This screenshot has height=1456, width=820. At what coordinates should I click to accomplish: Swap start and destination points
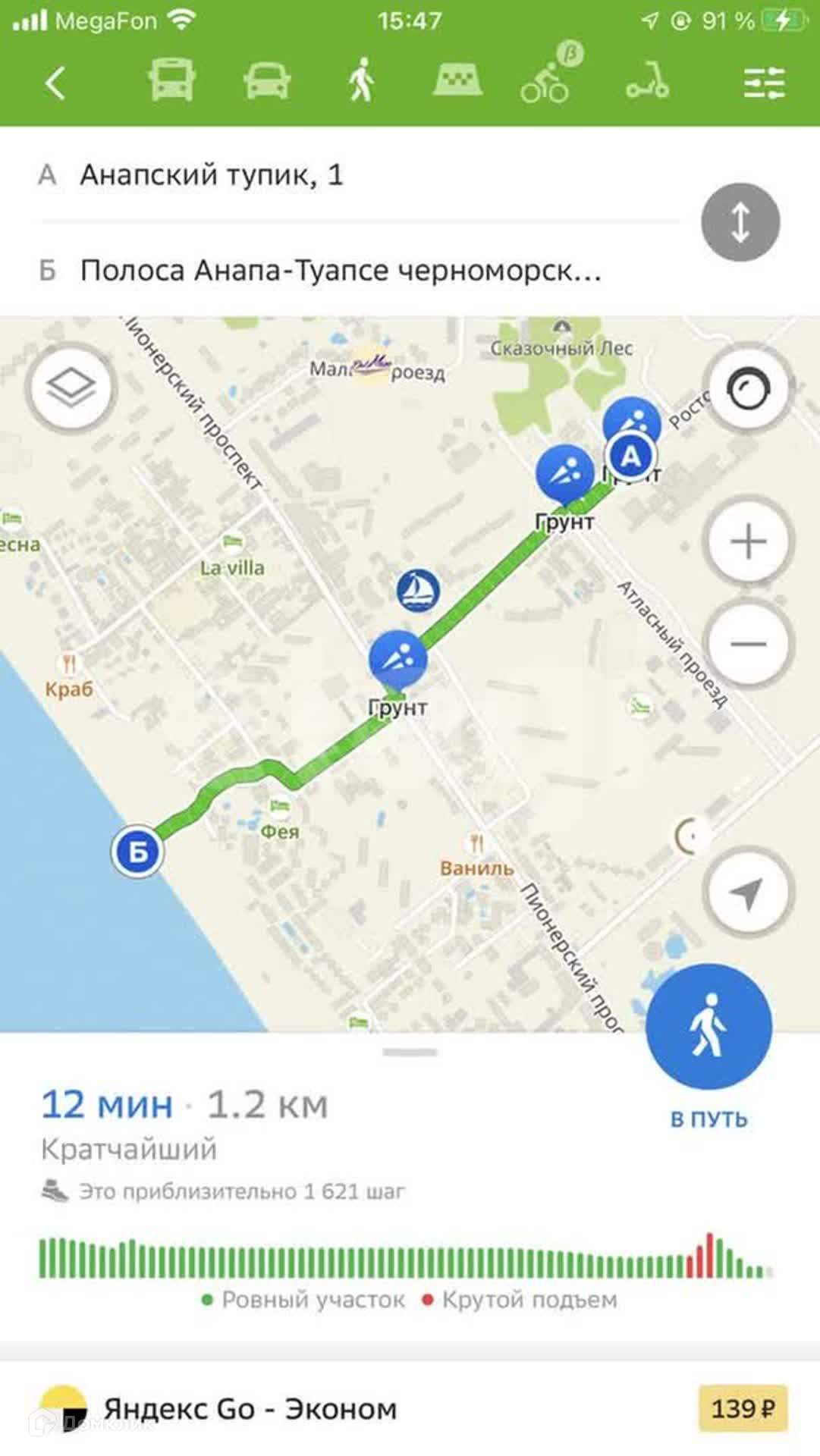[740, 222]
